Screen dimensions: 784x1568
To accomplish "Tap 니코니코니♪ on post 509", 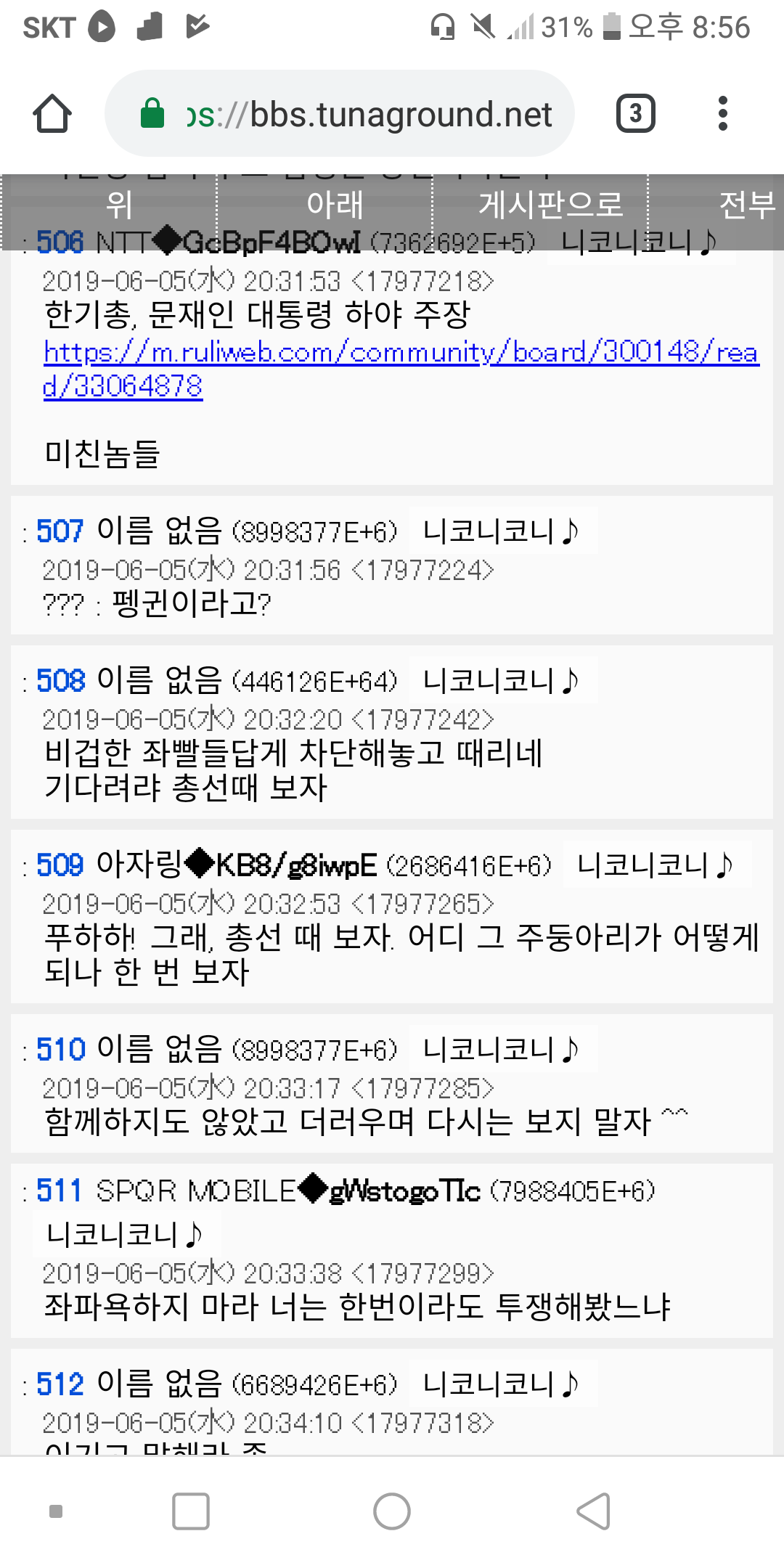I will 656,865.
